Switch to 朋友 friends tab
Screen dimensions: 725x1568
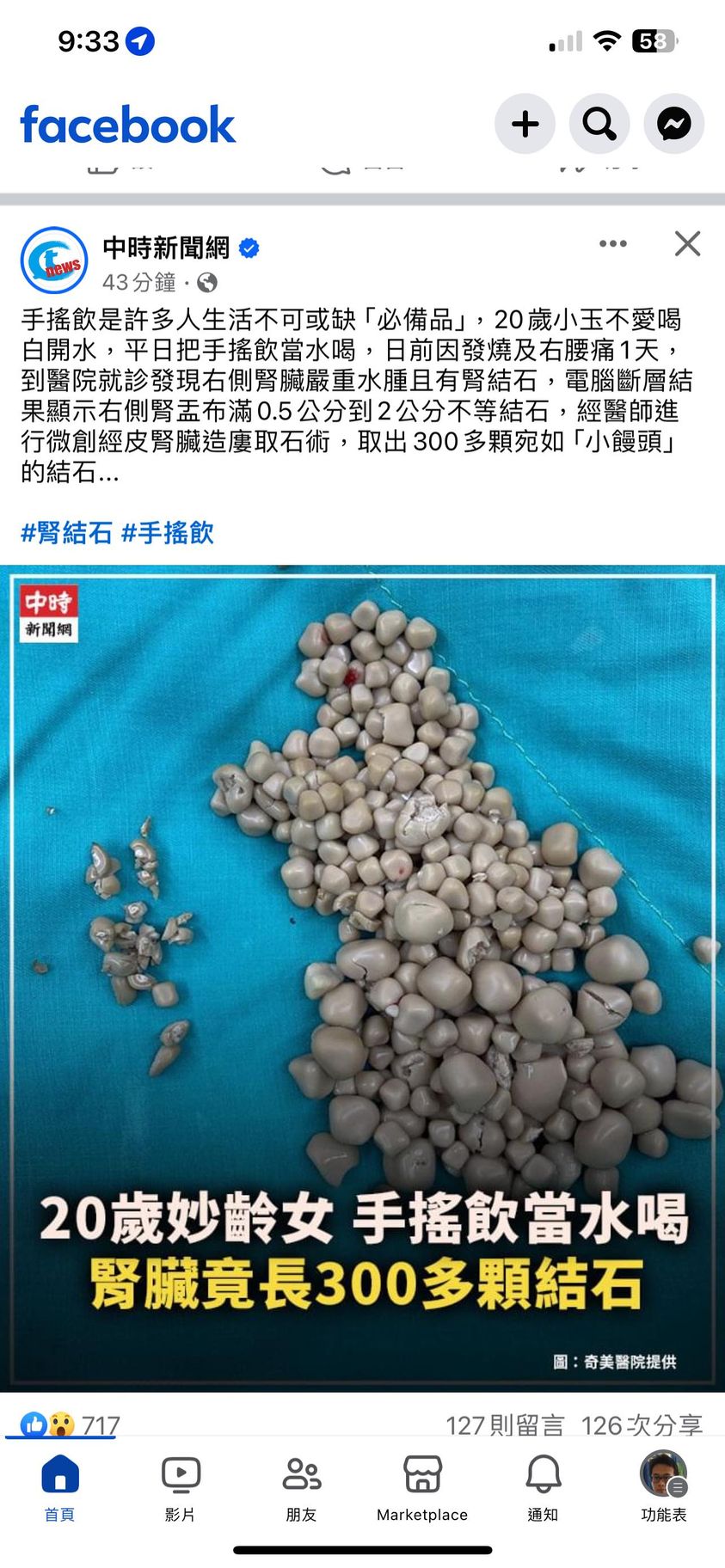point(301,1488)
